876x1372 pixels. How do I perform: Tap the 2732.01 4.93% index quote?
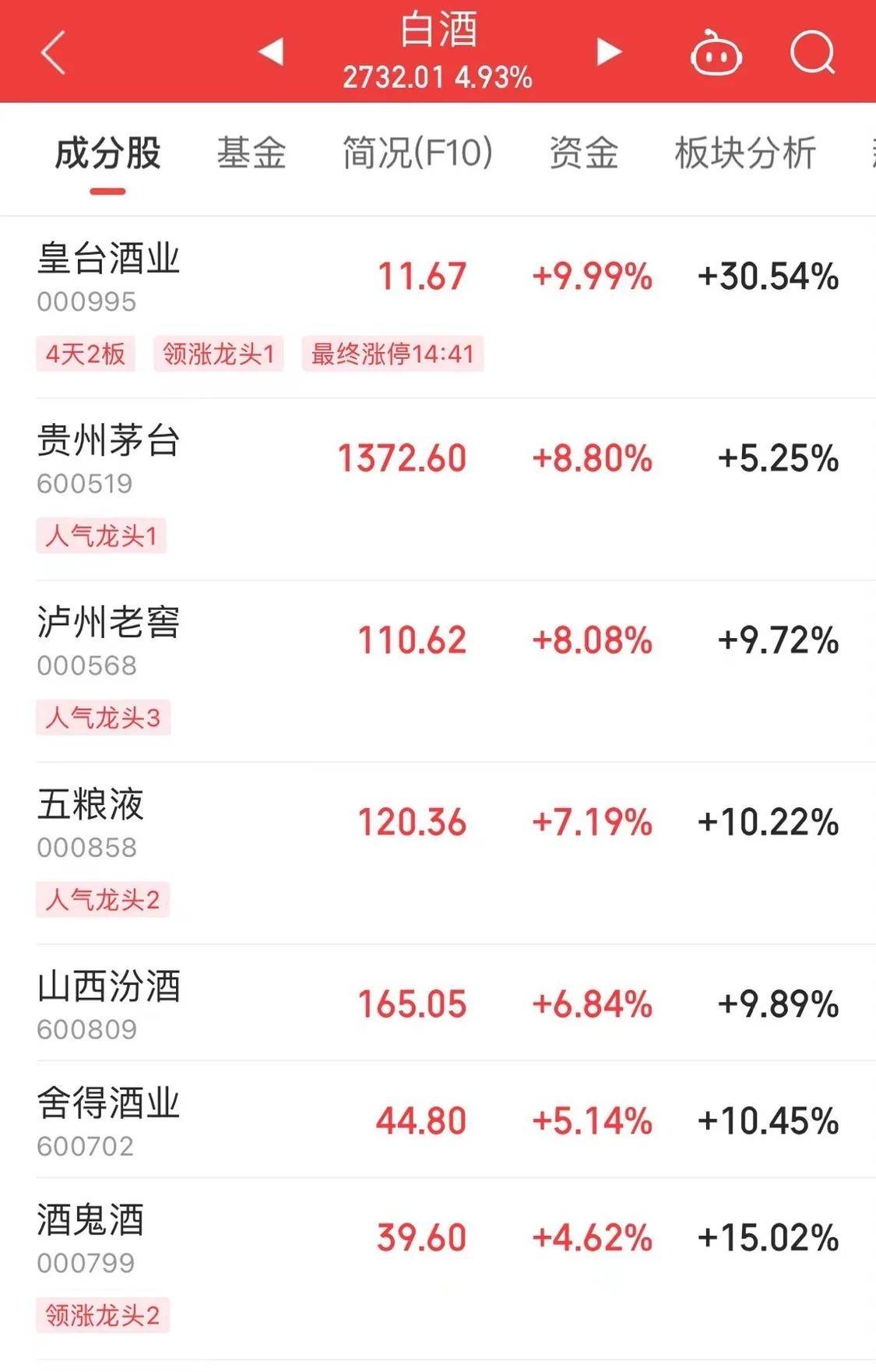pyautogui.click(x=438, y=78)
